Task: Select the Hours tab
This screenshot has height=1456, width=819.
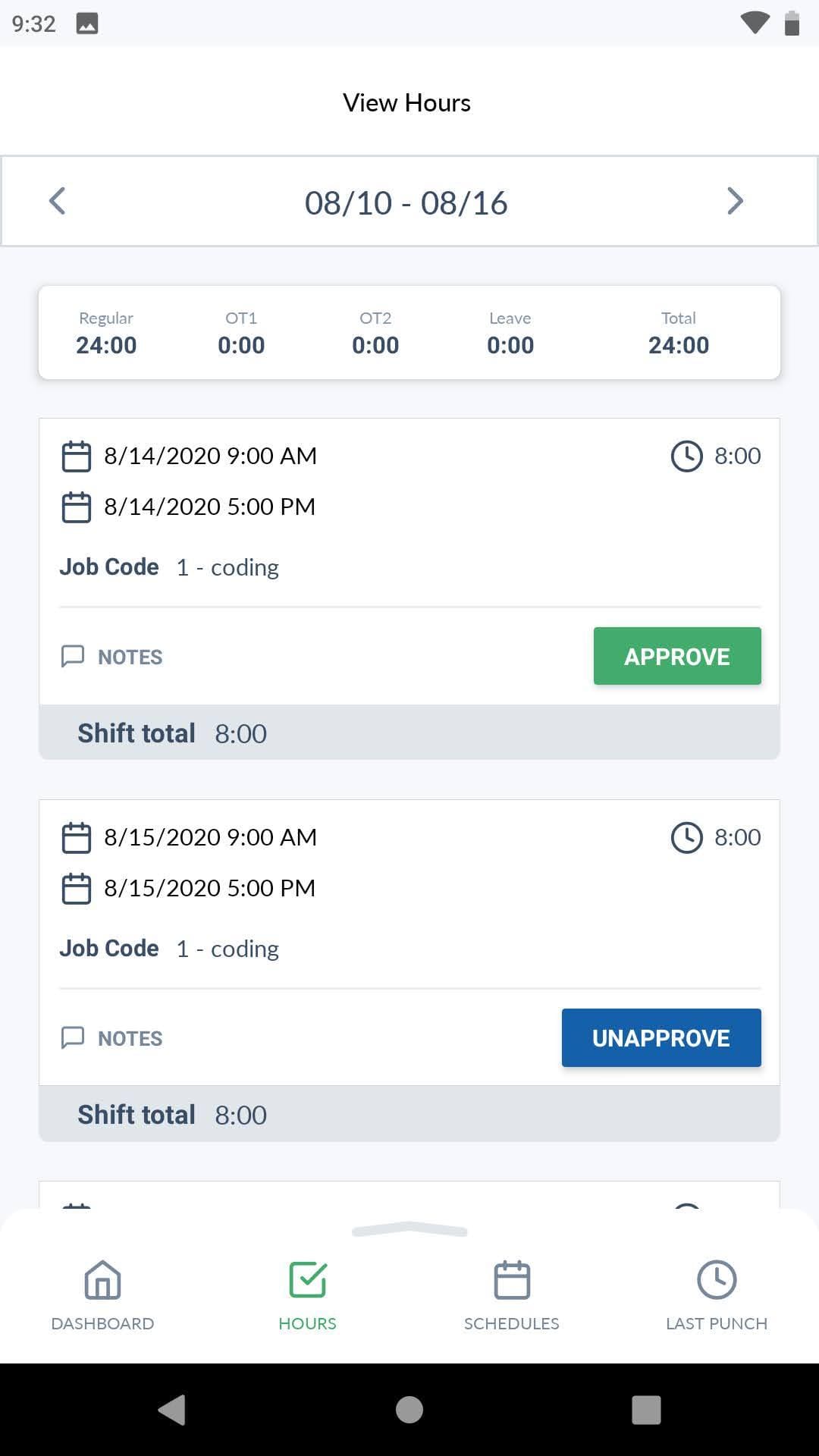Action: (307, 1295)
